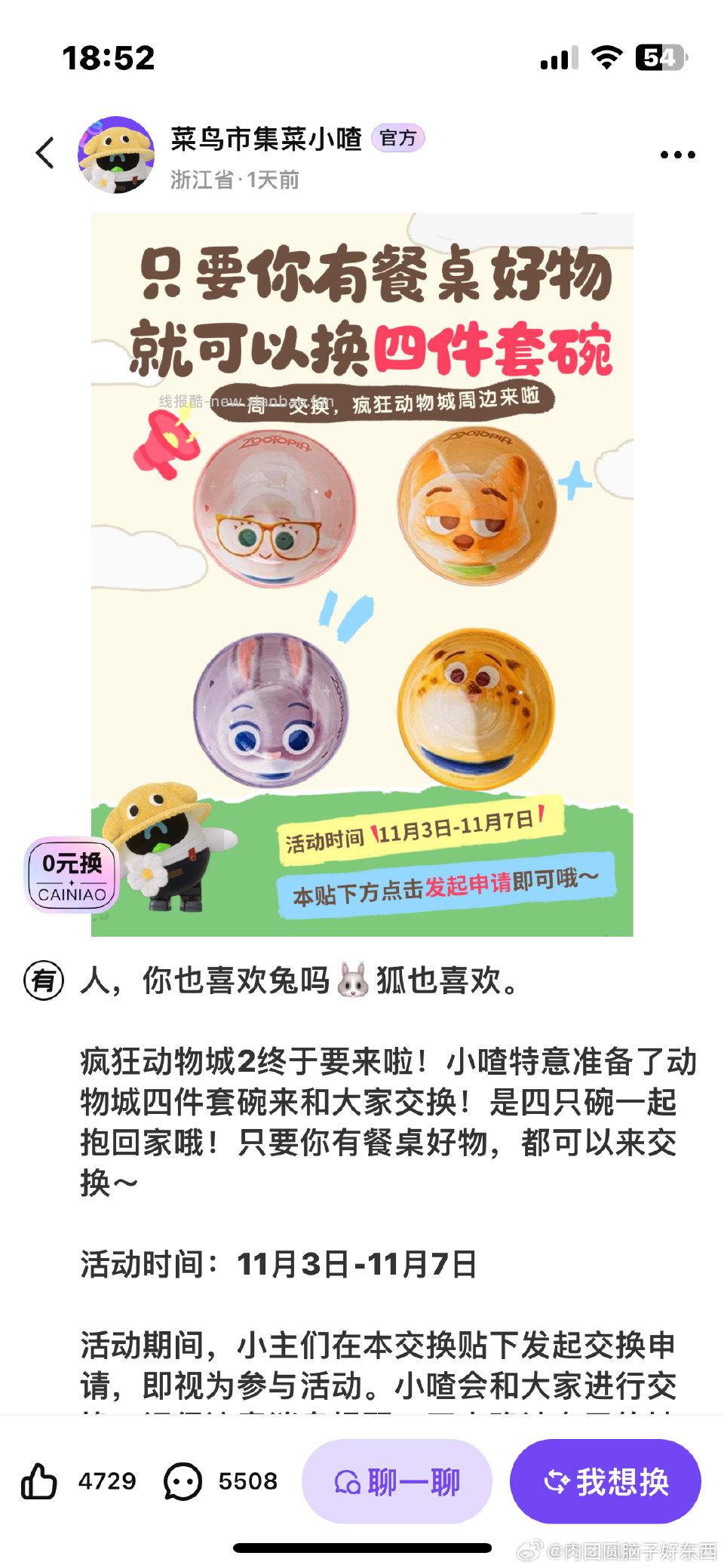This screenshot has width=724, height=1568.
Task: Open 菜鸟市集菜小喳's profile avatar
Action: pyautogui.click(x=116, y=155)
